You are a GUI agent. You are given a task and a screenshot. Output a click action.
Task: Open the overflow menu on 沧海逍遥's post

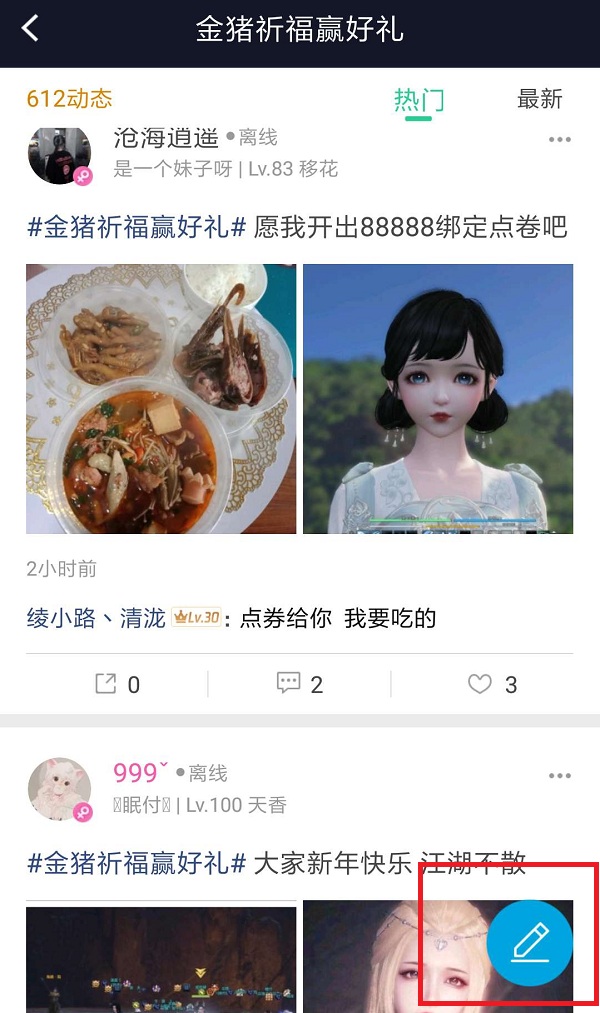pos(559,140)
